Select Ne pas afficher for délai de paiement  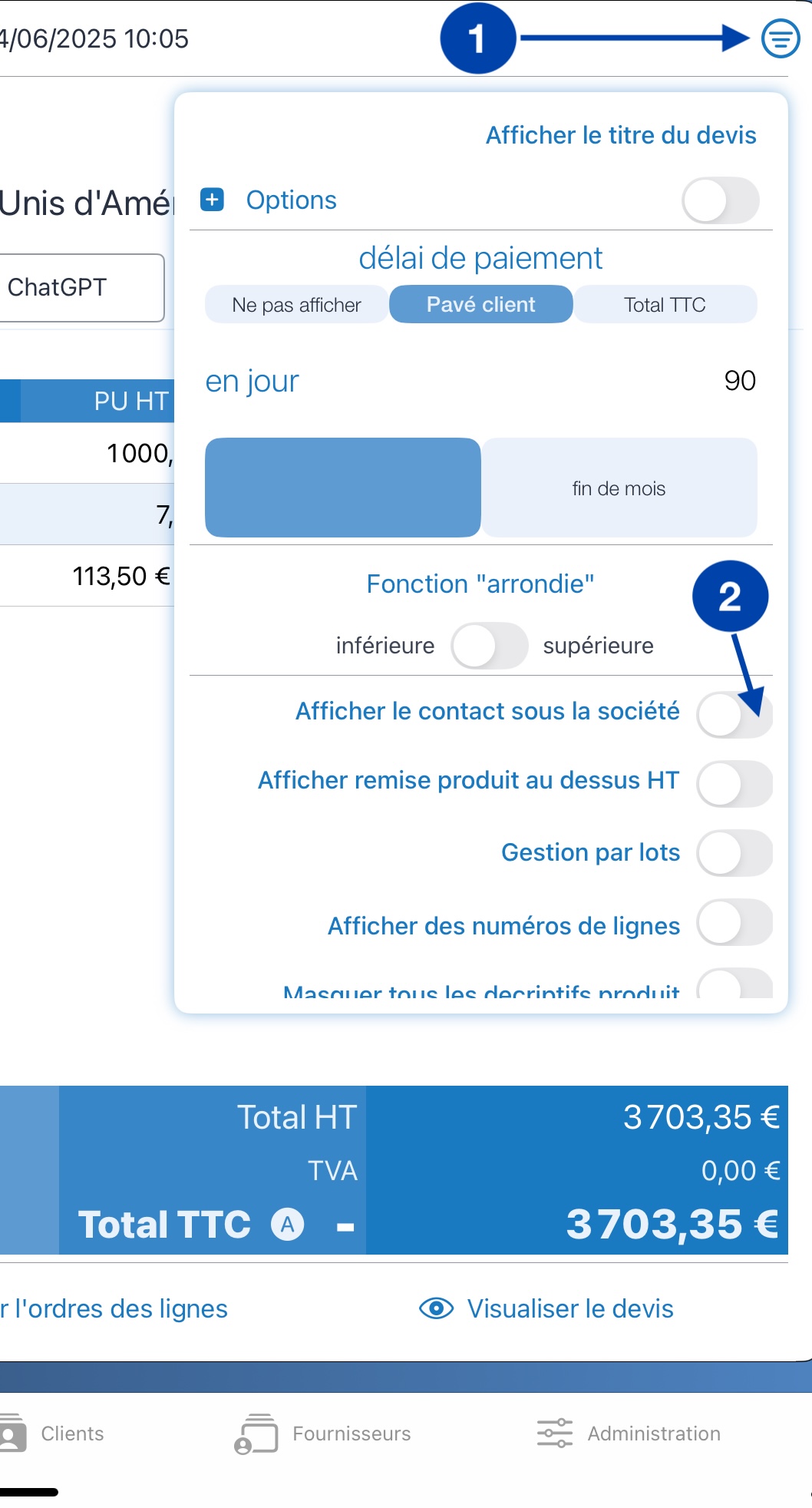click(x=296, y=305)
